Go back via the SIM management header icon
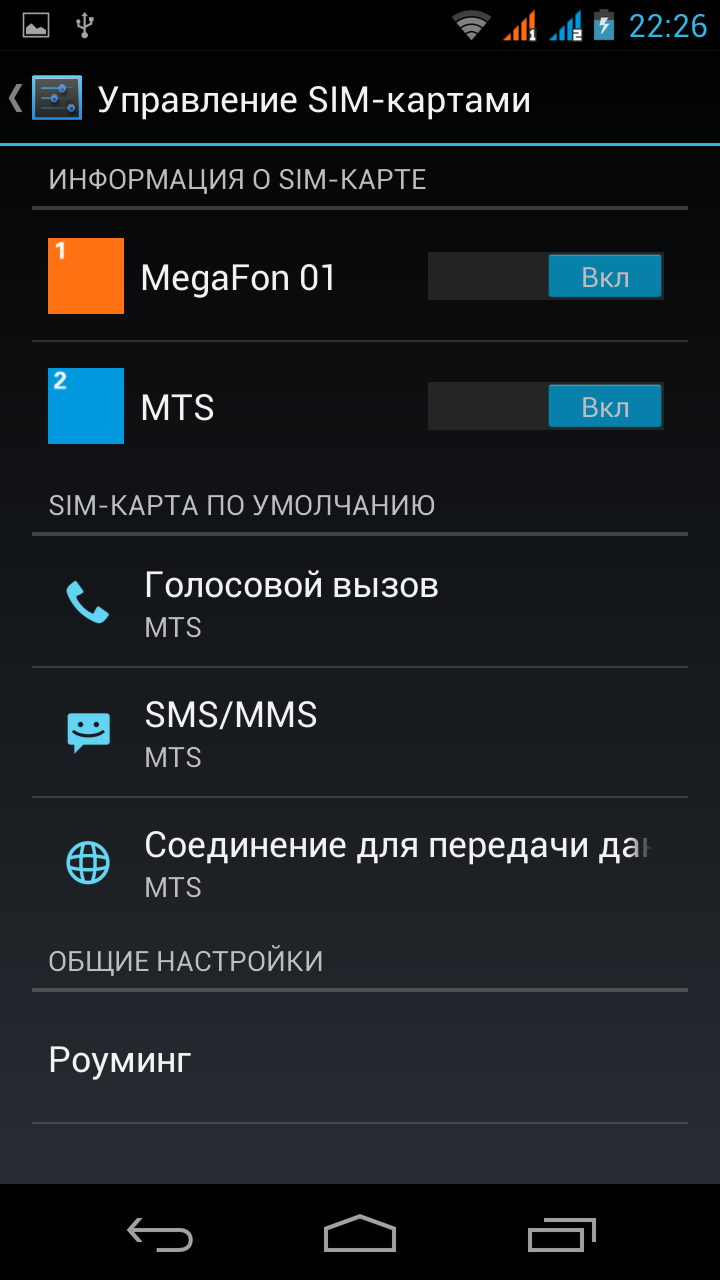Viewport: 720px width, 1280px height. [x=45, y=99]
